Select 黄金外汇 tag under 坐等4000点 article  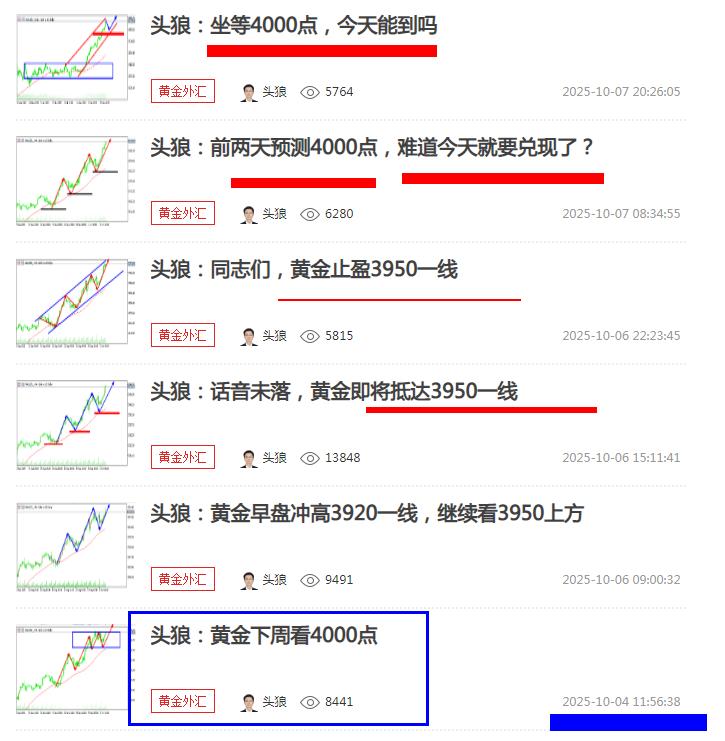(x=183, y=91)
